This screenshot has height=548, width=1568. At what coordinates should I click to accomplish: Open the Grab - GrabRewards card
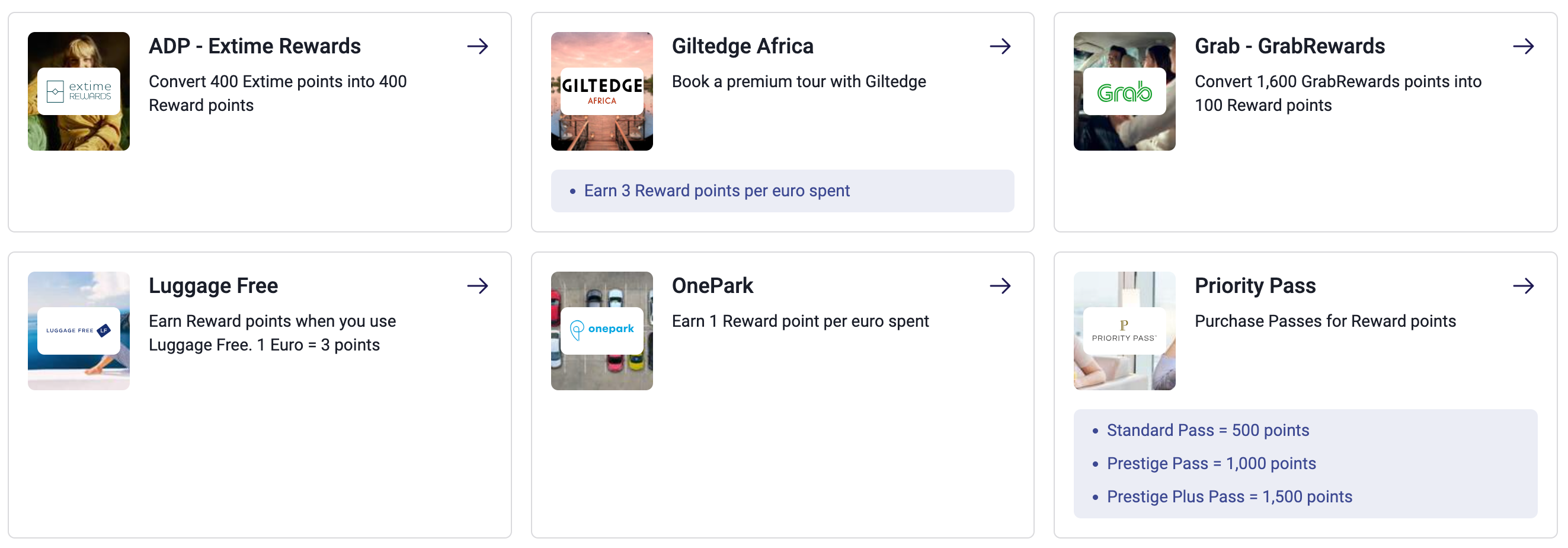pos(1289,46)
